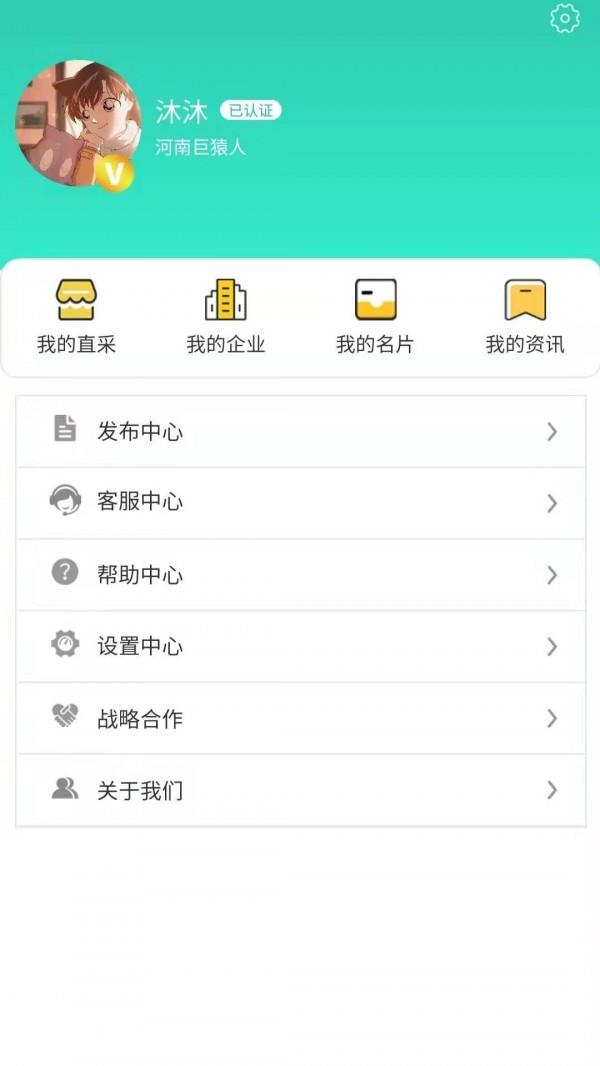The height and width of the screenshot is (1066, 600).
Task: Go to 客服中心
Action: pos(300,503)
